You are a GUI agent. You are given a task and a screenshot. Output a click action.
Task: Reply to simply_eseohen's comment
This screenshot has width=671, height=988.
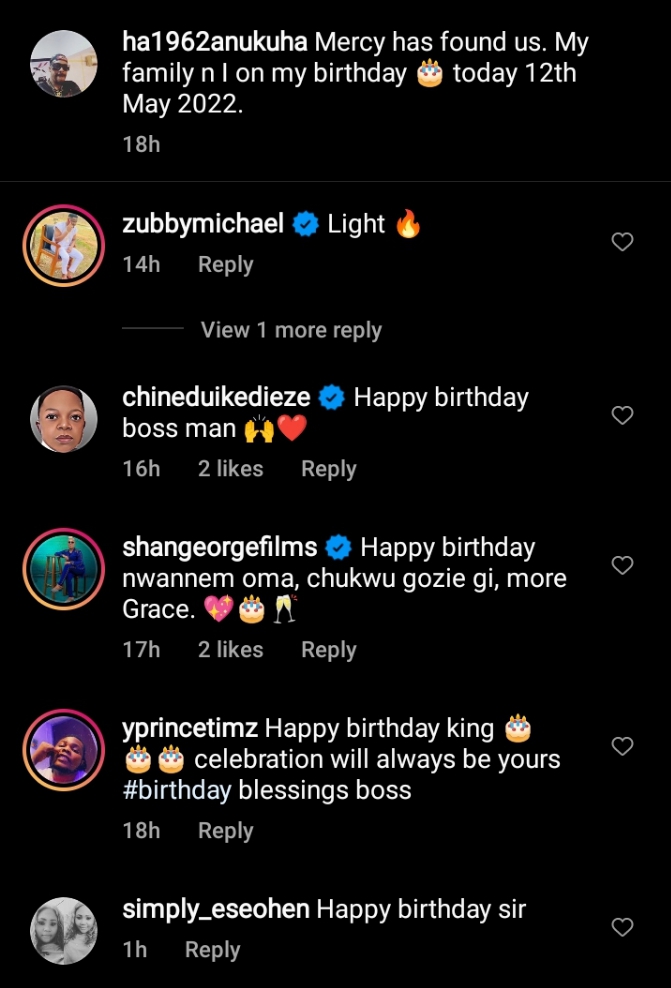(212, 950)
